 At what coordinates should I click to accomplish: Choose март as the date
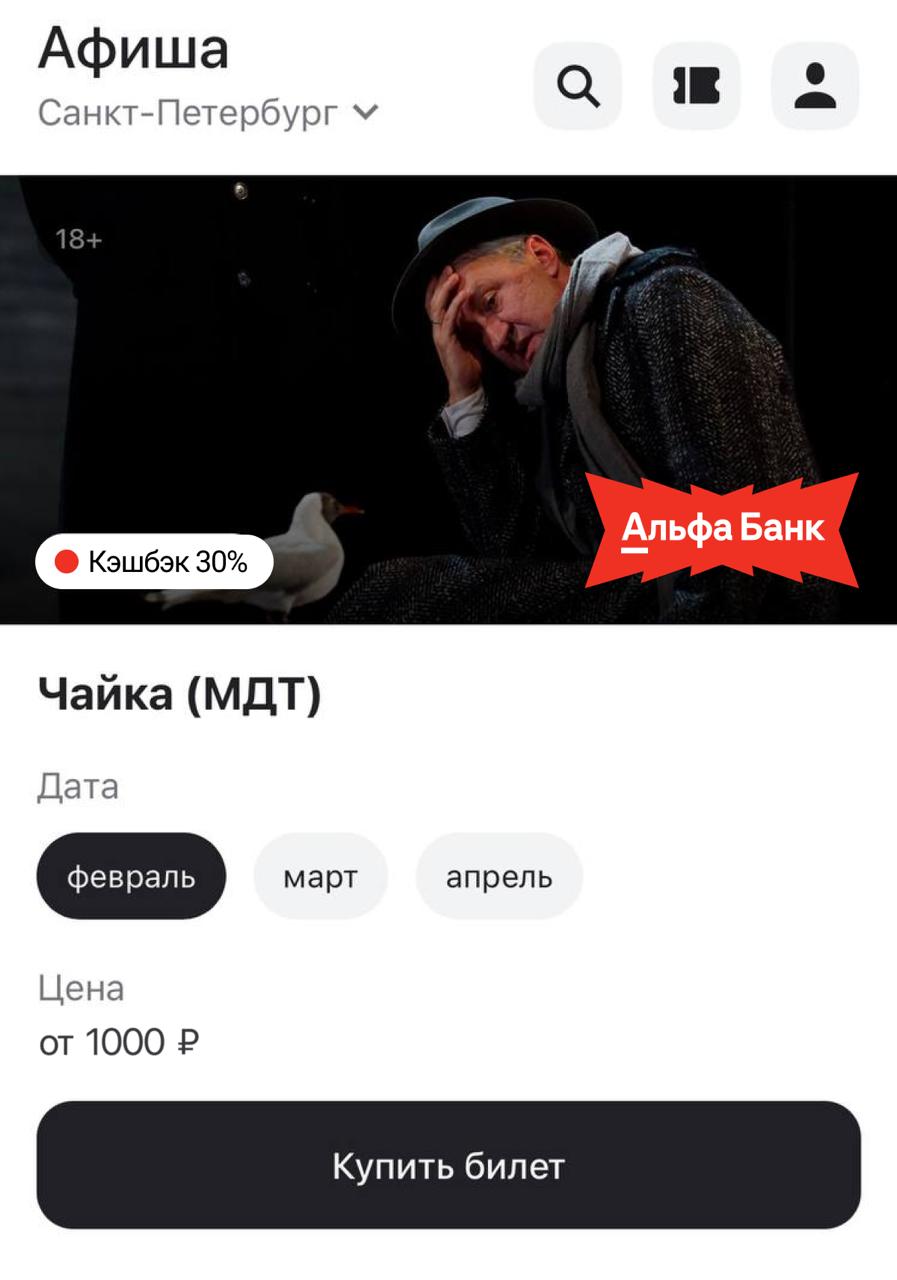tap(320, 877)
